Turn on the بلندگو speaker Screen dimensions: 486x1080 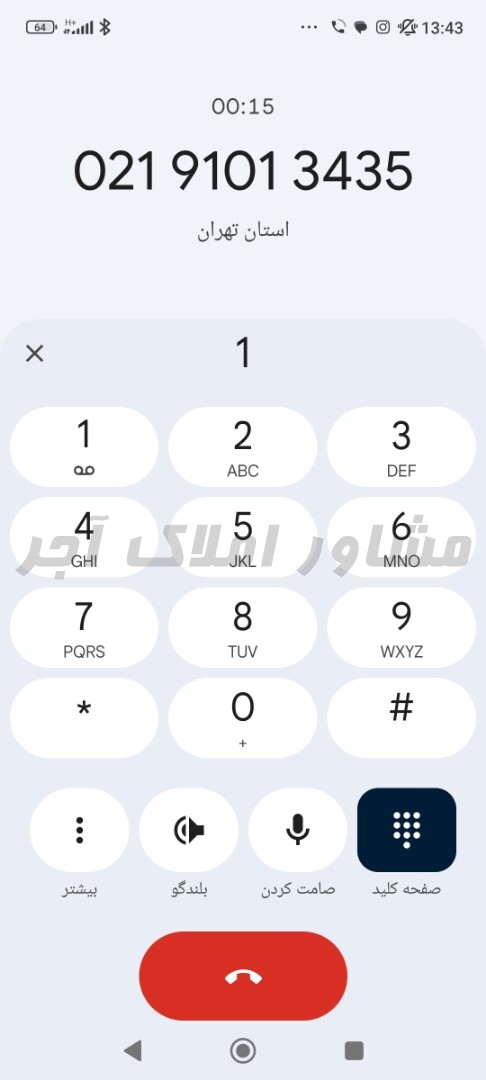(x=189, y=830)
